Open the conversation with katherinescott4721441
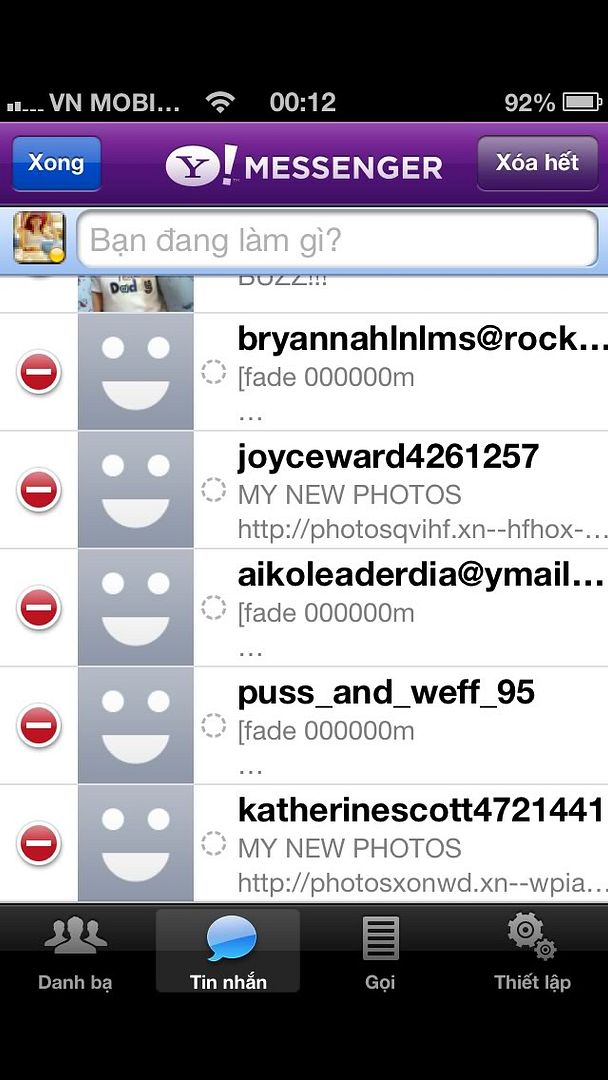The height and width of the screenshot is (1080, 608). tap(400, 844)
